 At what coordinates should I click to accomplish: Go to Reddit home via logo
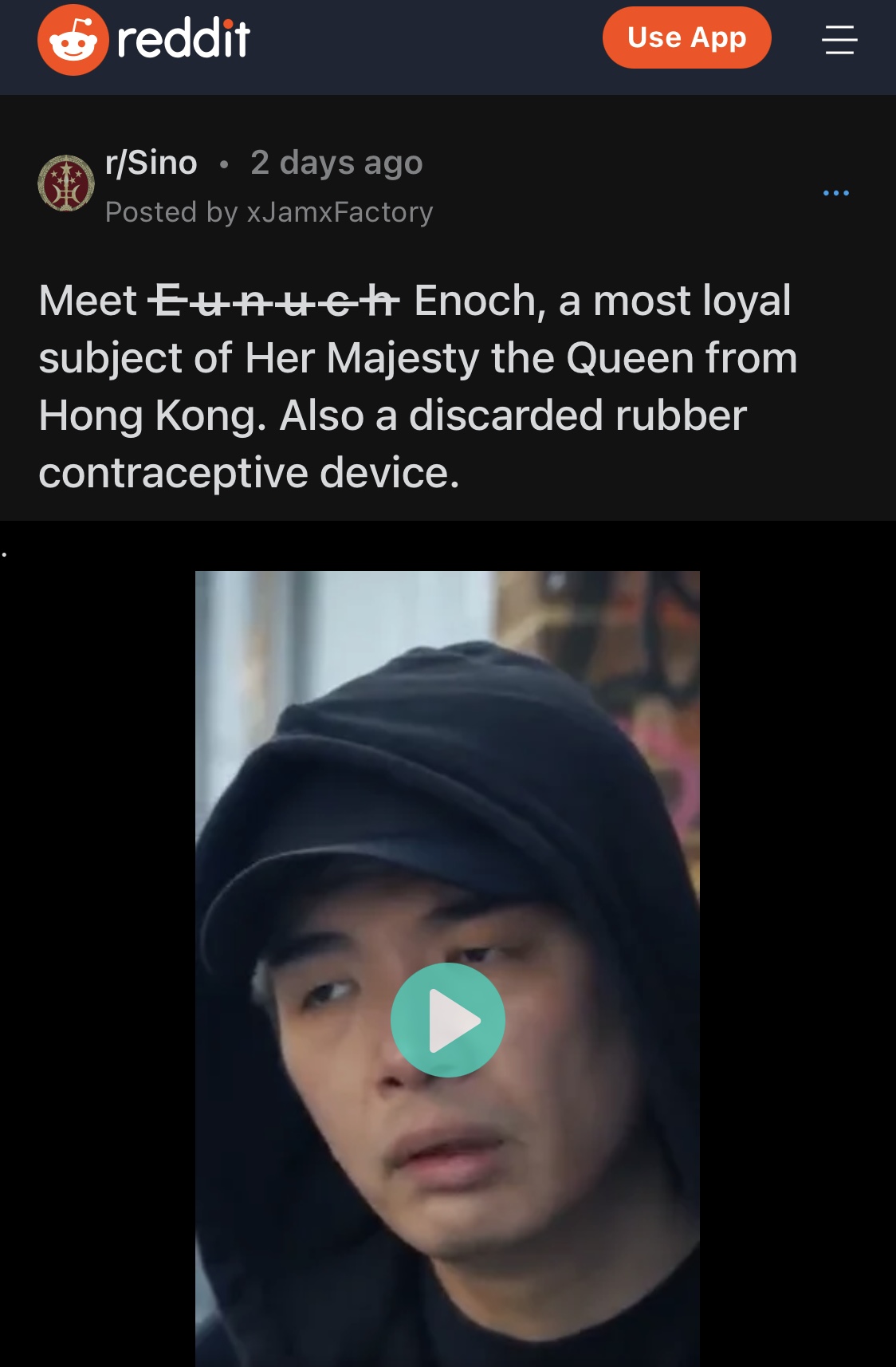click(144, 39)
